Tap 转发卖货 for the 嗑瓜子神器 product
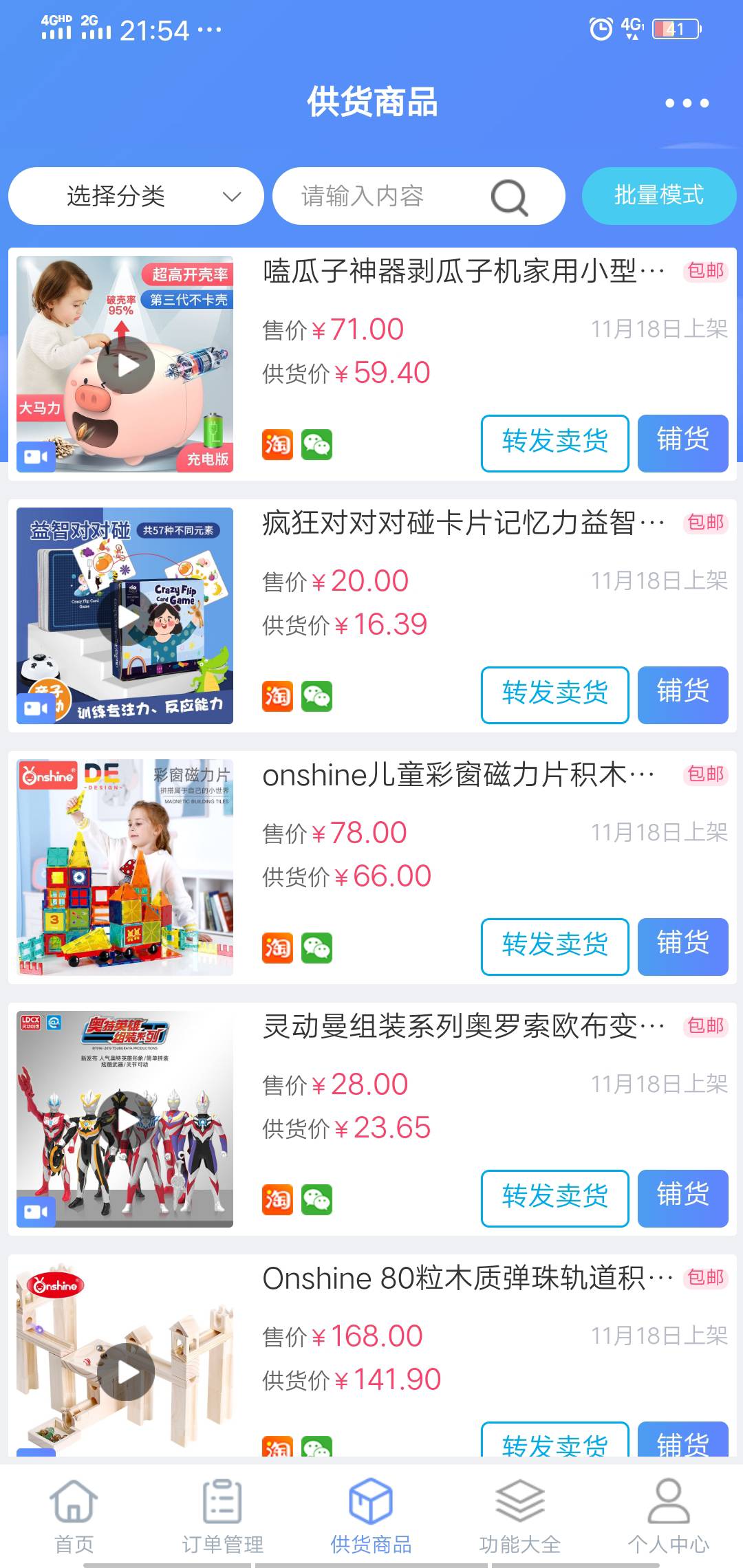This screenshot has width=743, height=1568. [554, 443]
